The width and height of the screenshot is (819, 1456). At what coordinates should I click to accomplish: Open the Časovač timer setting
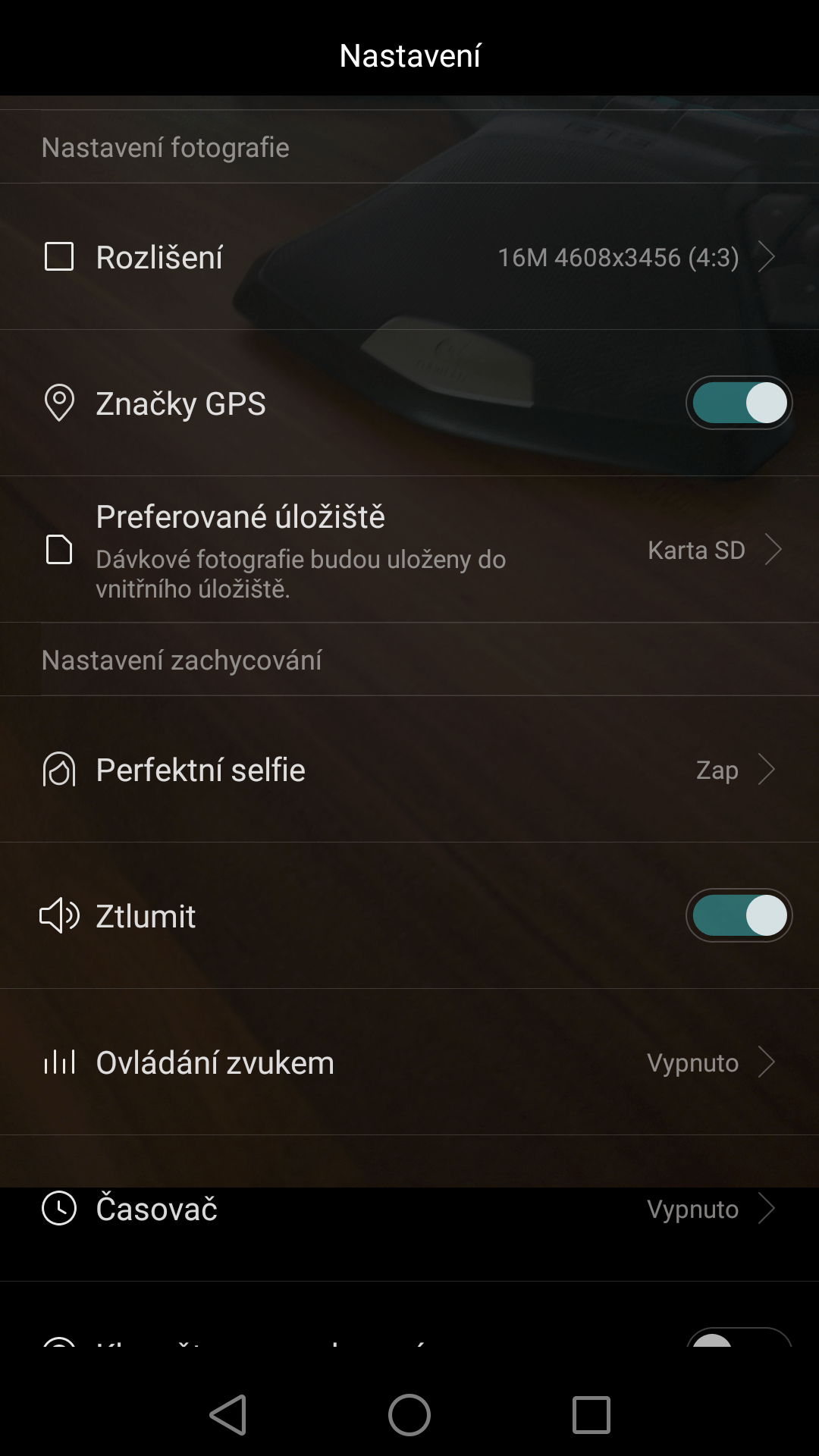[x=409, y=1208]
